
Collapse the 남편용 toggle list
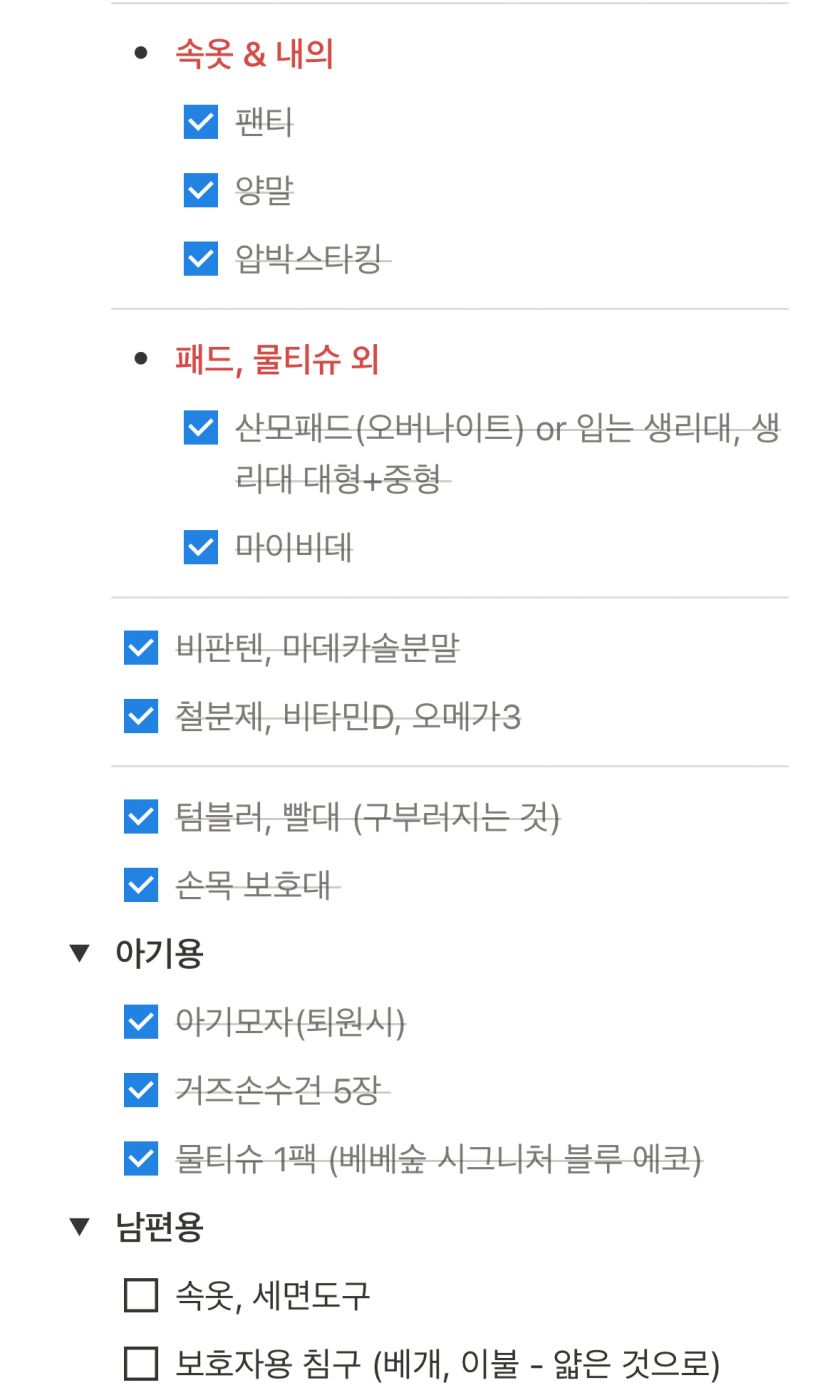point(80,1227)
